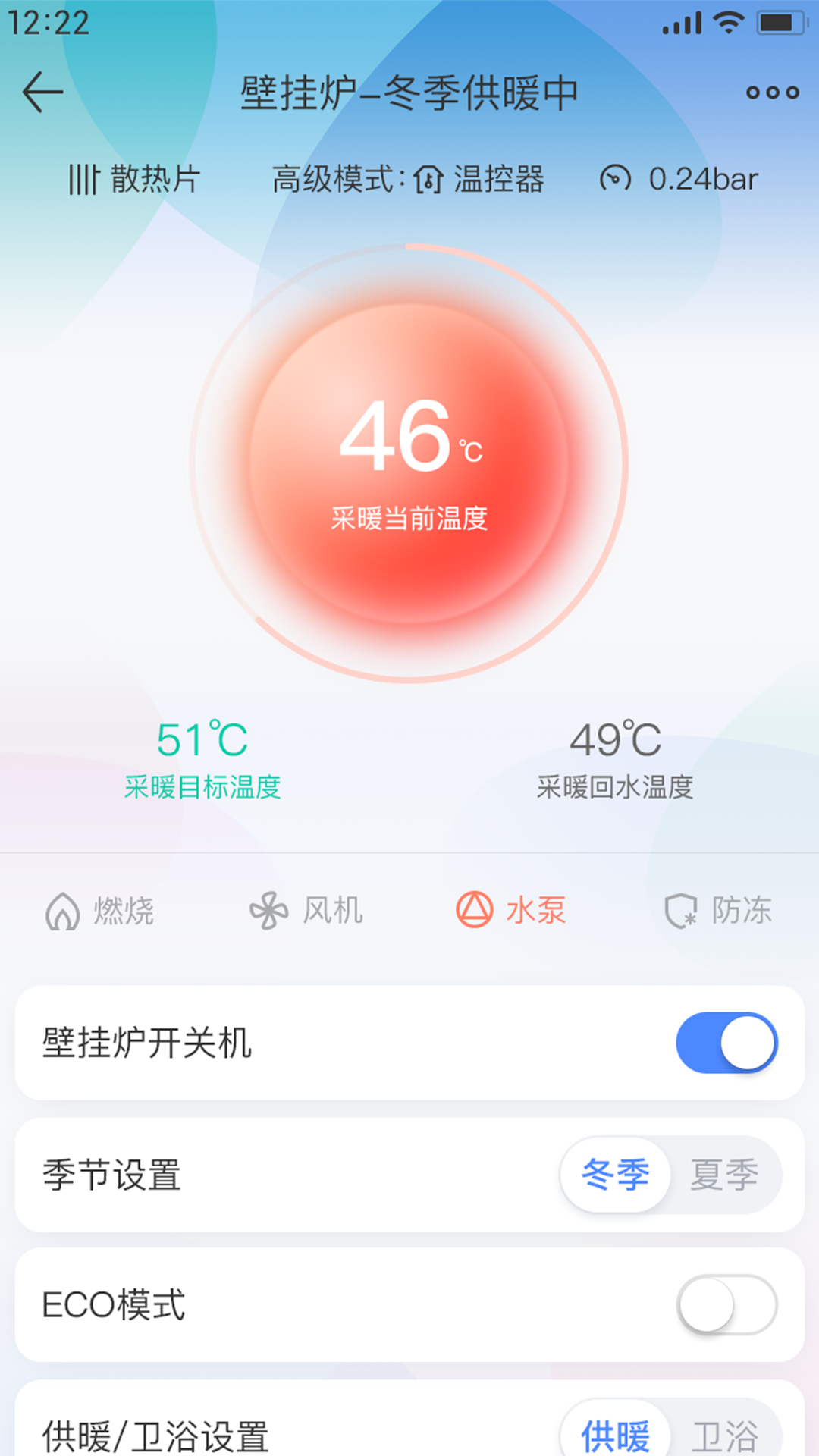Select 冬季 in season settings
The height and width of the screenshot is (1456, 819).
[x=615, y=1175]
